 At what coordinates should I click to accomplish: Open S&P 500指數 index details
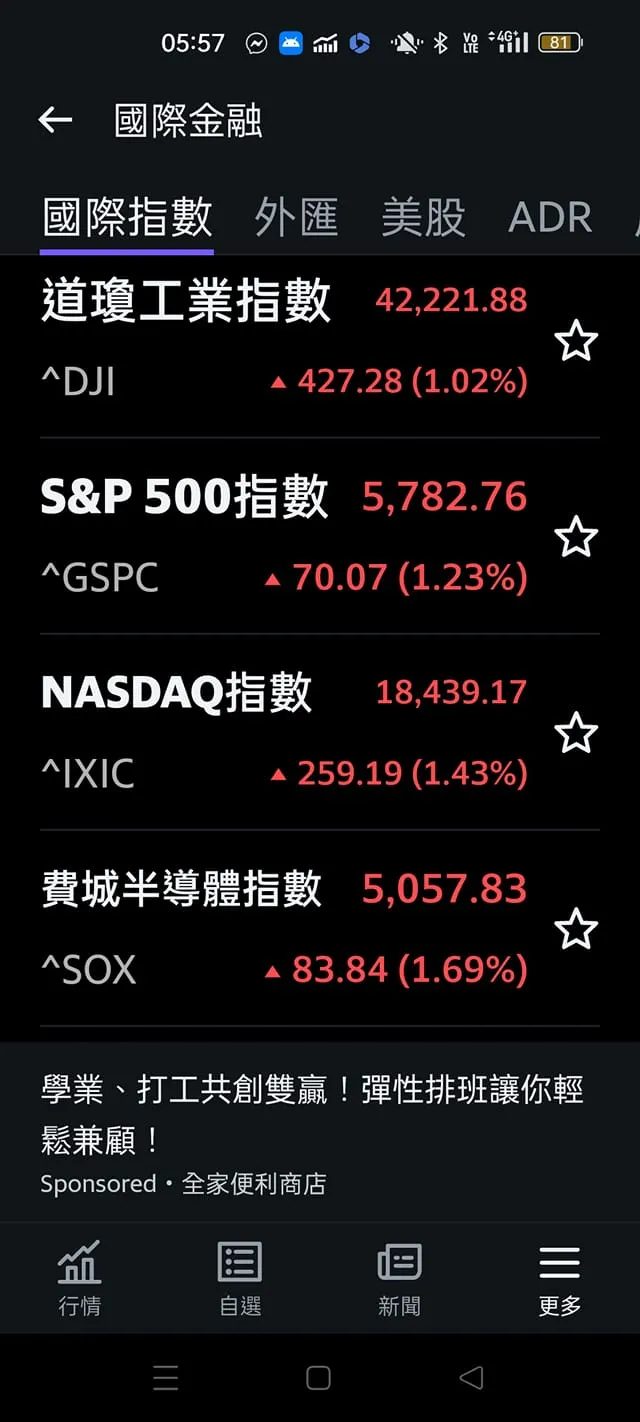[x=285, y=536]
